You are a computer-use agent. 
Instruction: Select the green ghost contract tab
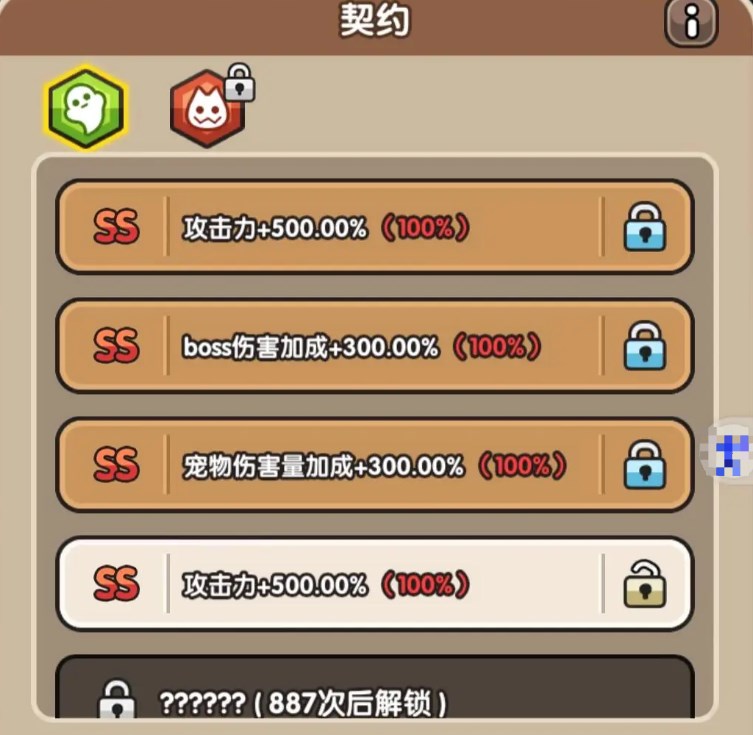click(x=86, y=107)
